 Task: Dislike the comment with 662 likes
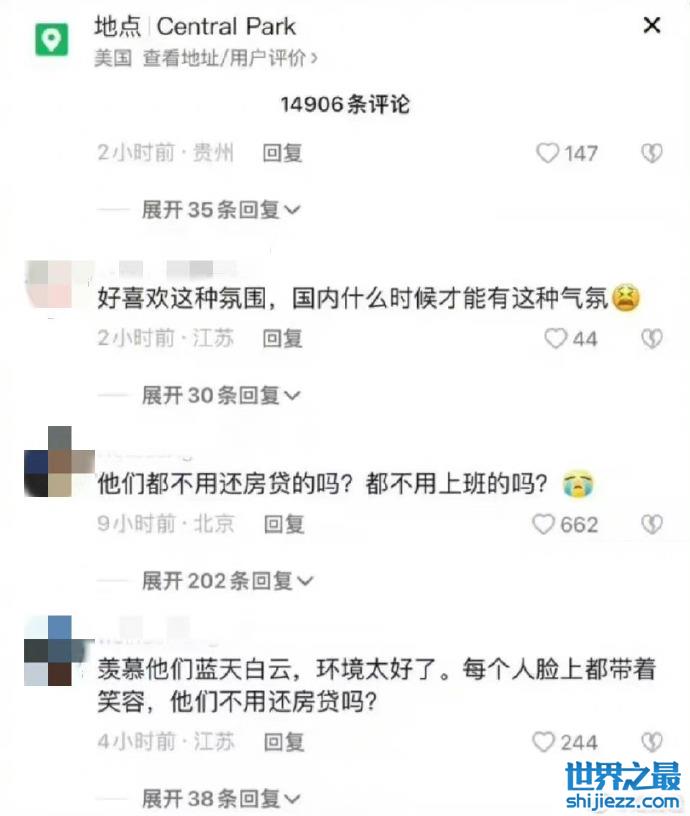point(651,524)
